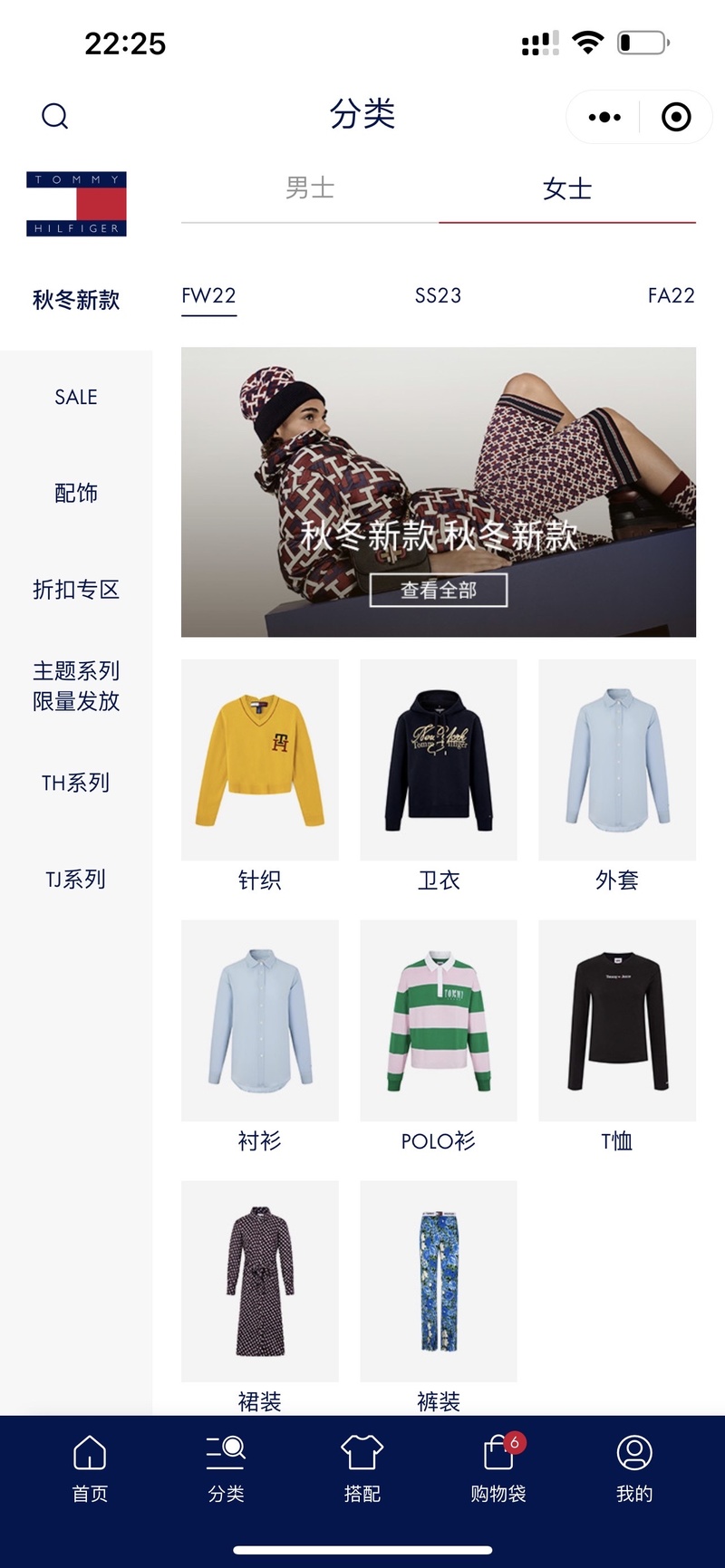Open the 配饰 category
725x1568 pixels.
coord(76,493)
